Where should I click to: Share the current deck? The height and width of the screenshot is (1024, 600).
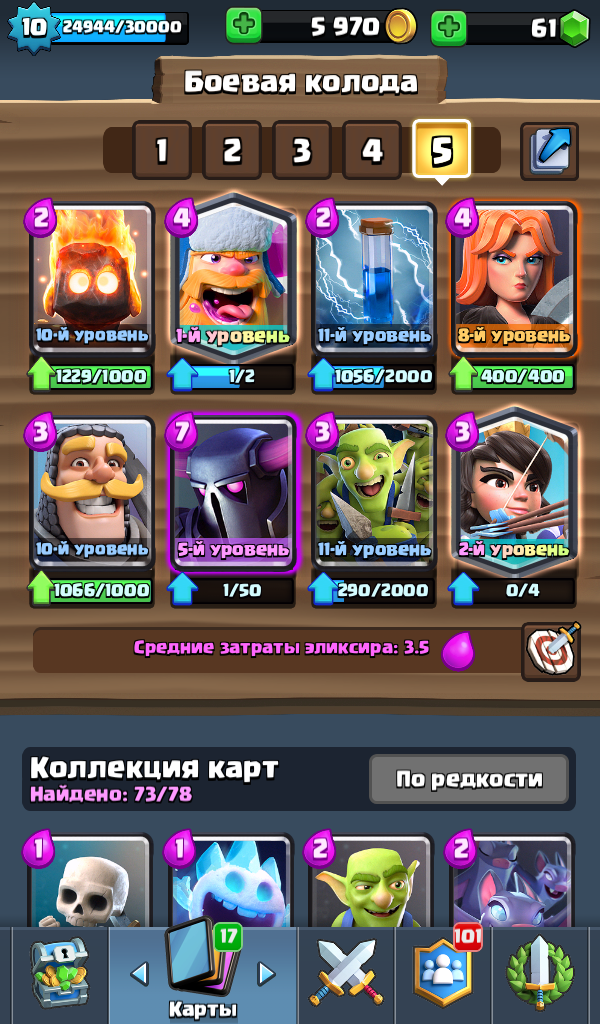point(549,152)
